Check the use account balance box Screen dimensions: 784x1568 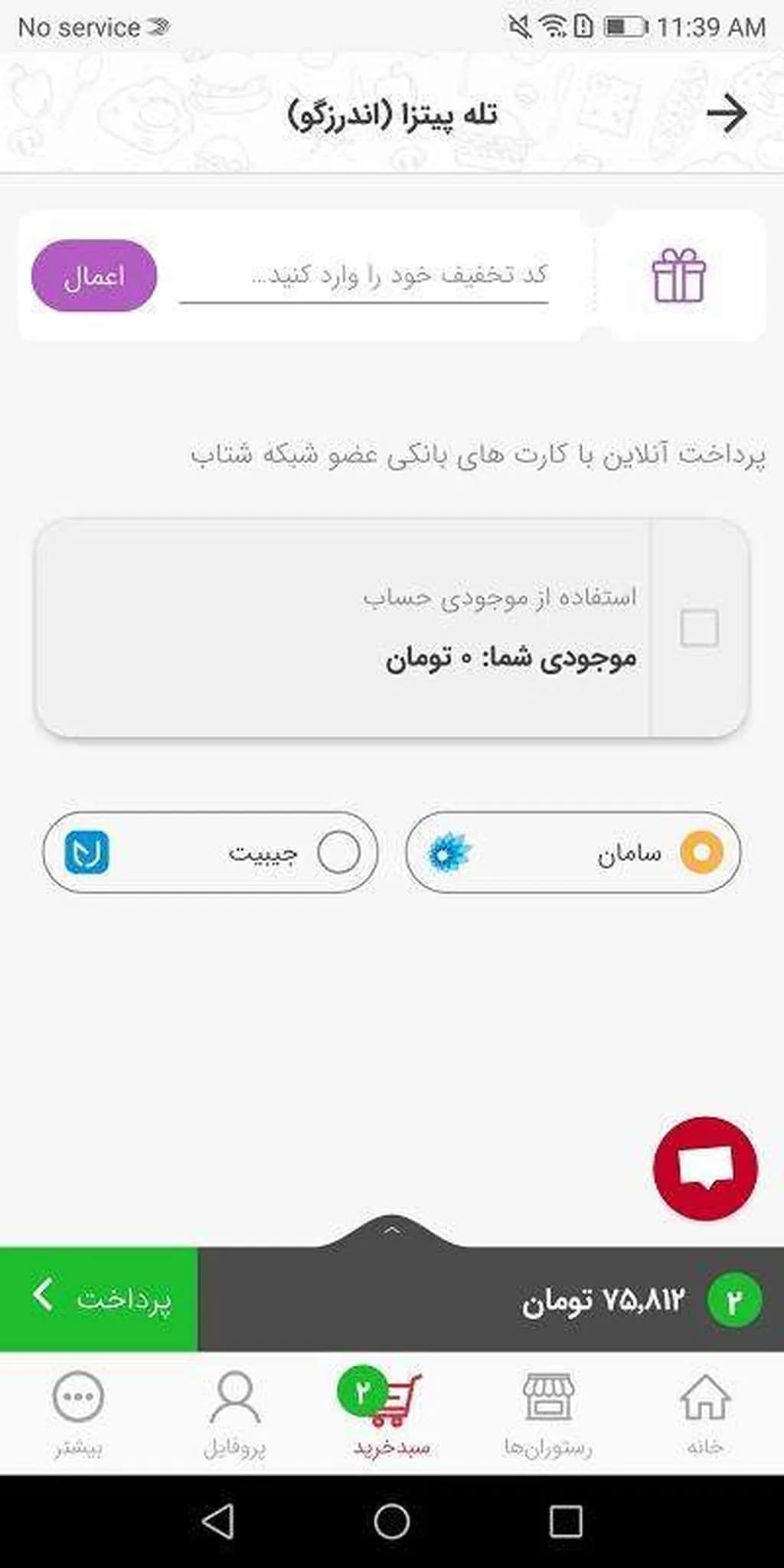(x=699, y=628)
